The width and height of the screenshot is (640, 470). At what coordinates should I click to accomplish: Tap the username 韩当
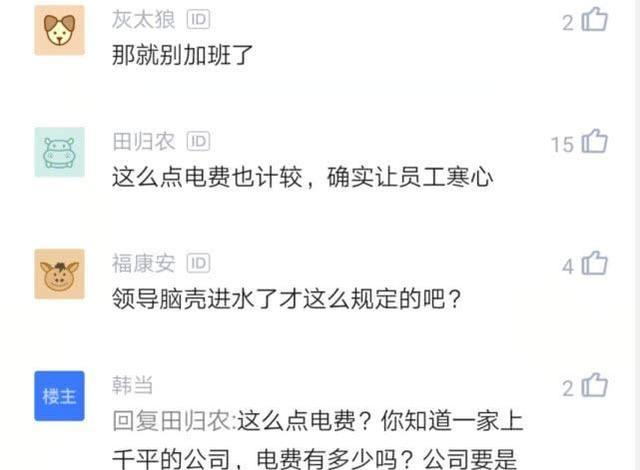132,385
